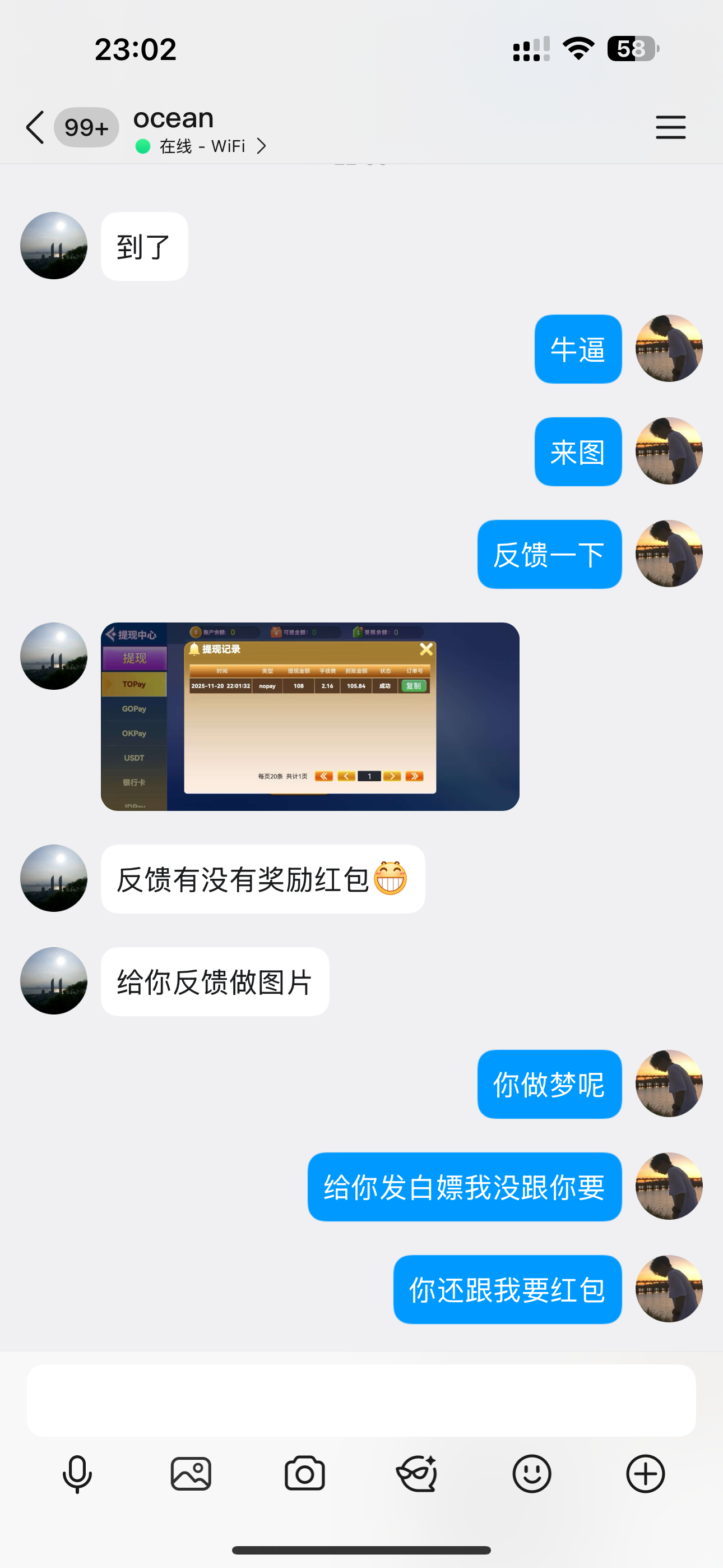Open the emoji smiley panel

[x=531, y=1474]
